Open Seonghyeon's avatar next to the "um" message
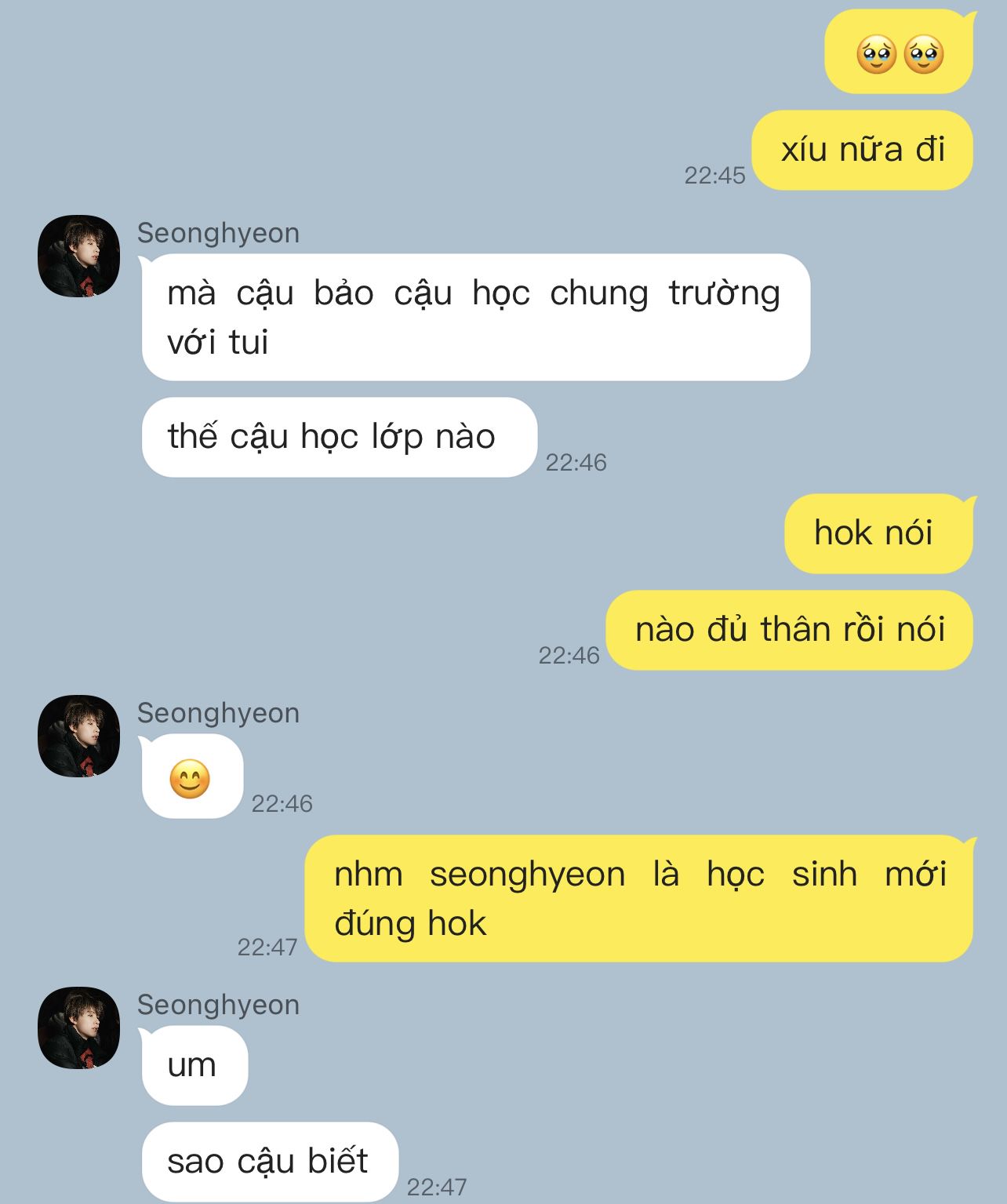The height and width of the screenshot is (1204, 1007). (x=78, y=1028)
